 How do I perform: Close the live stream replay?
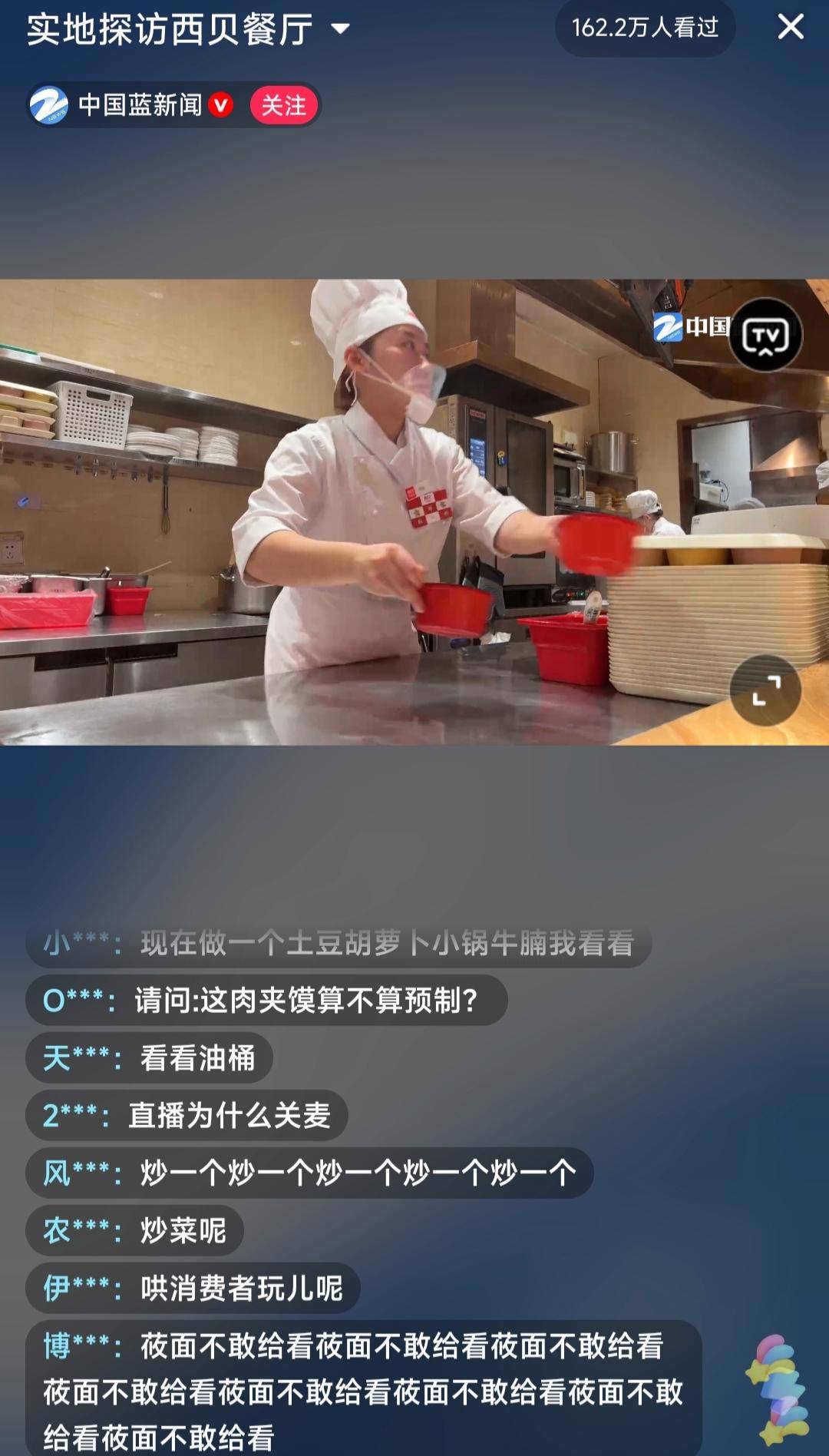(790, 28)
